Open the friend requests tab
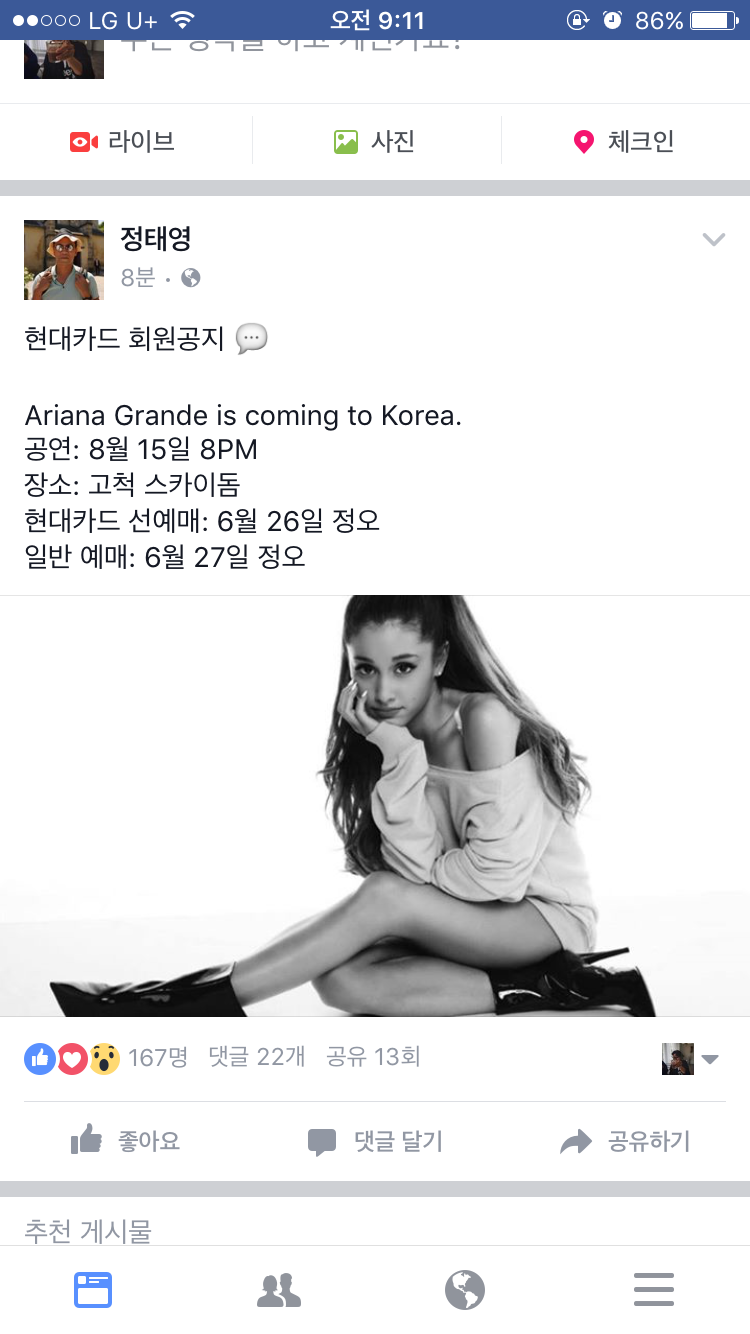750x1334 pixels. (x=279, y=1290)
